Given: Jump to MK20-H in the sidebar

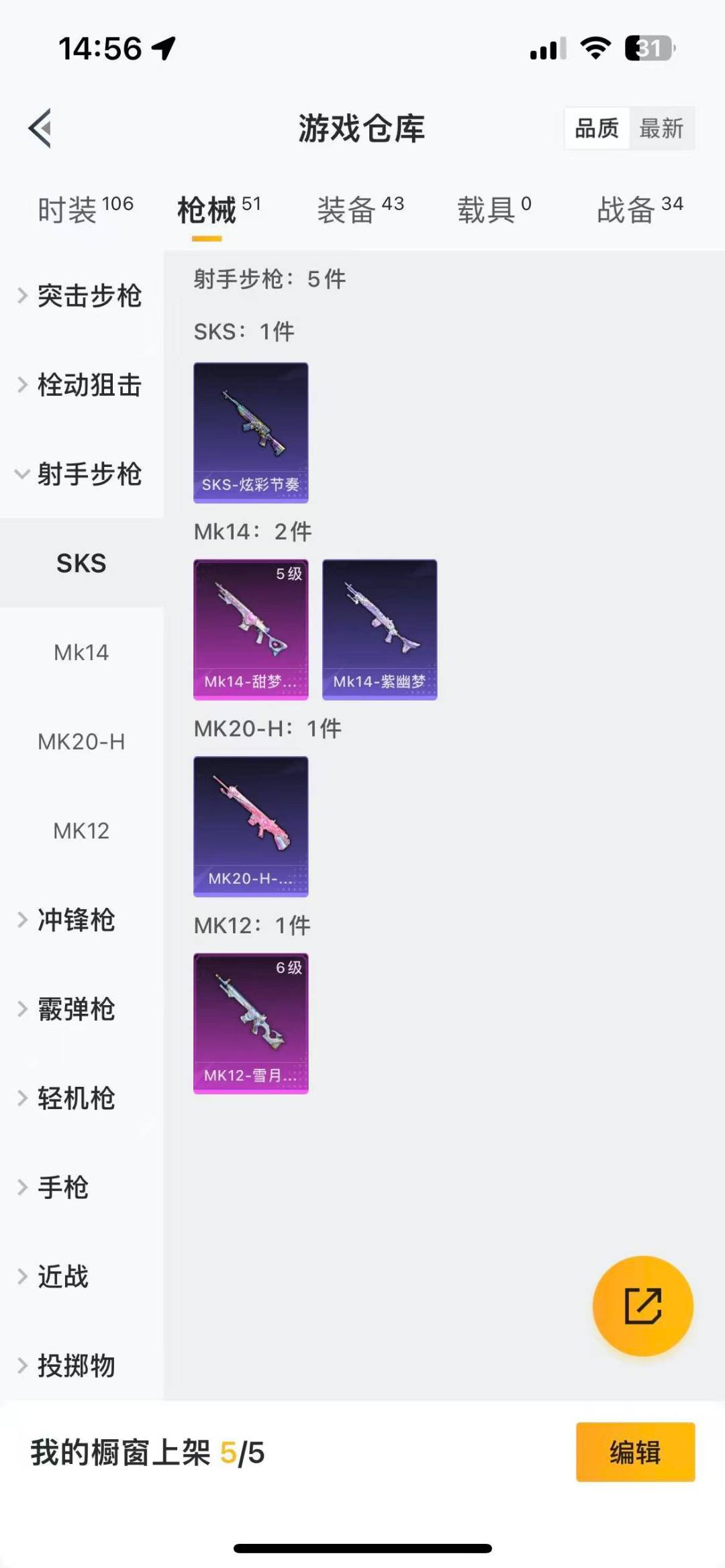Looking at the screenshot, I should tap(81, 741).
